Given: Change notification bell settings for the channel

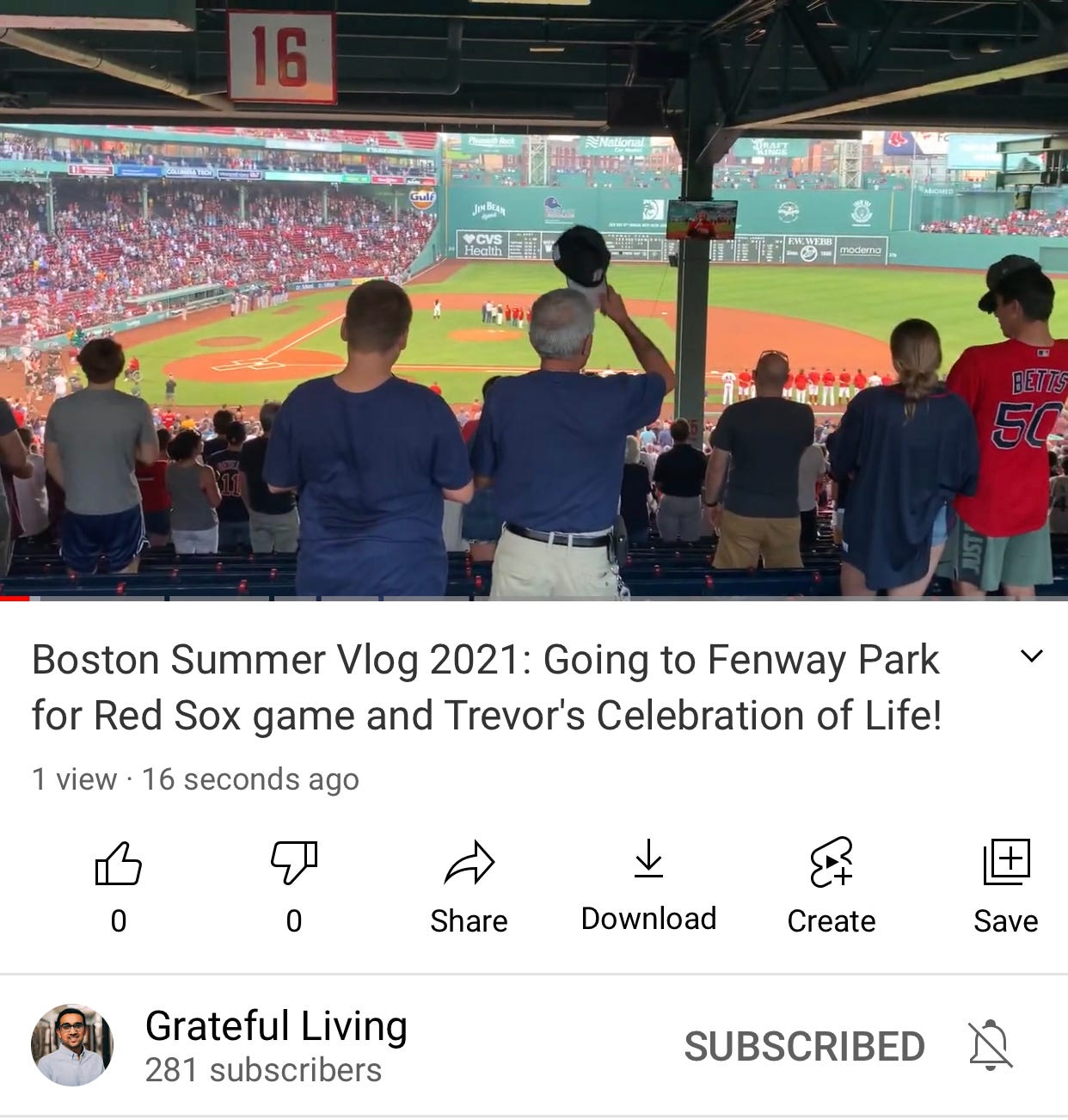Looking at the screenshot, I should point(991,1046).
